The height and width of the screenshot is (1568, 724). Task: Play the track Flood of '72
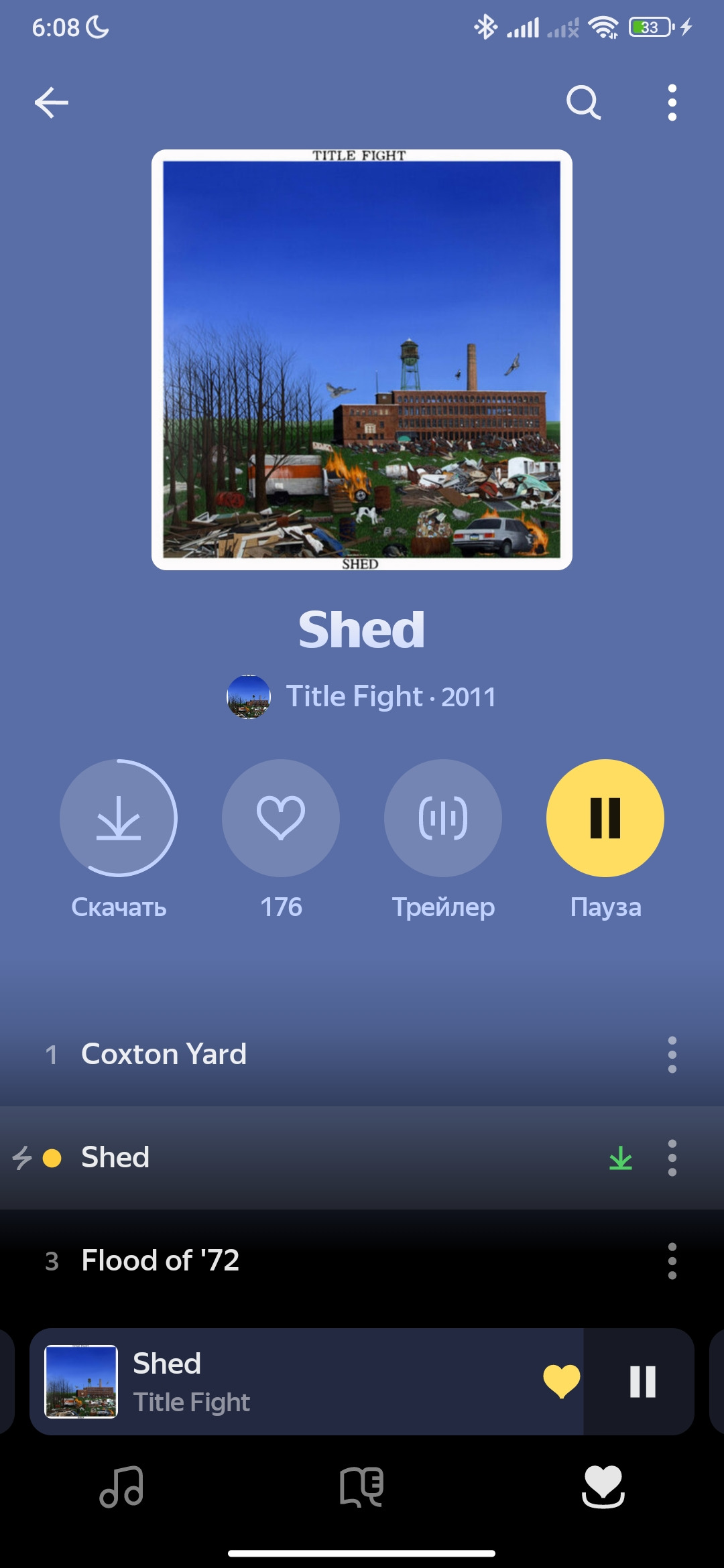160,1260
